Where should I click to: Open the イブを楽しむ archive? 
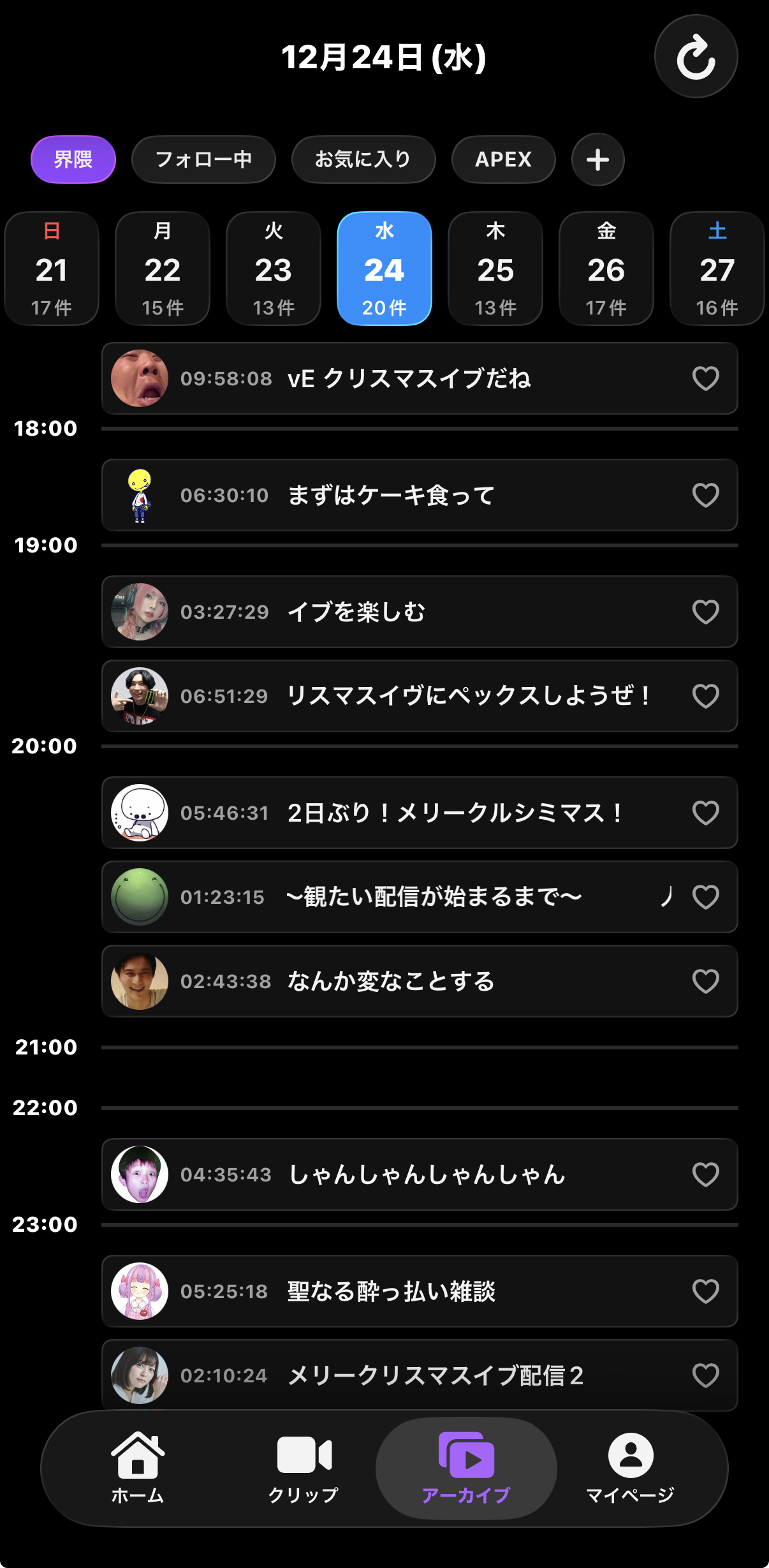408,612
